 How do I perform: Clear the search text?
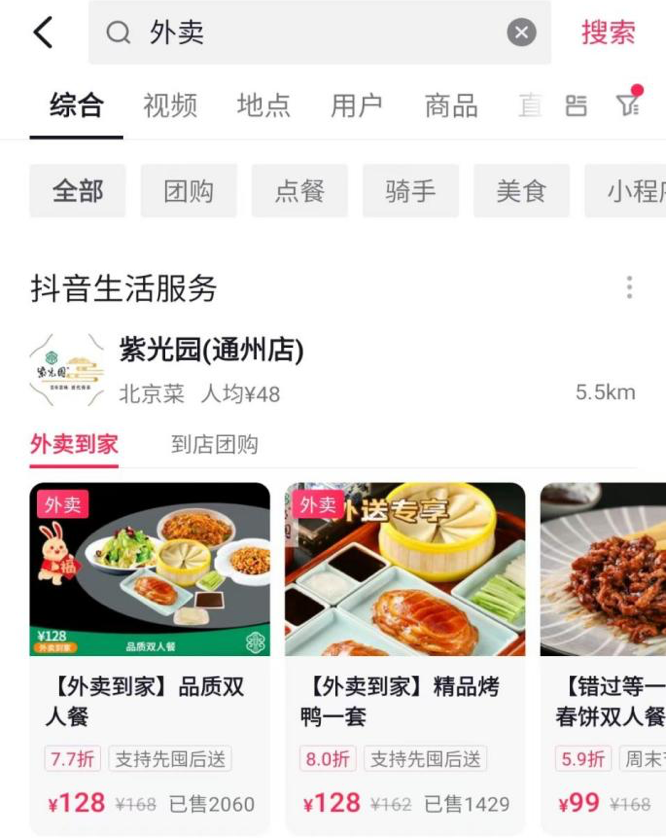(x=521, y=33)
